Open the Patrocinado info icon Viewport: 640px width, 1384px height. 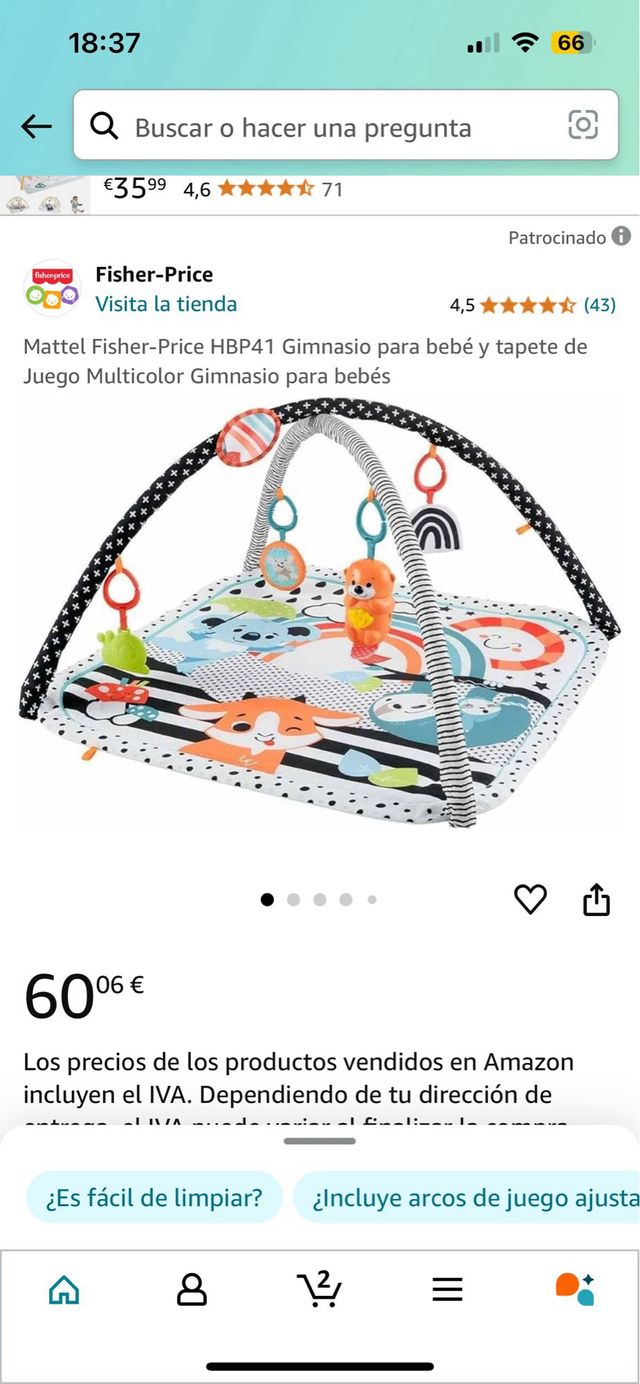(x=621, y=237)
